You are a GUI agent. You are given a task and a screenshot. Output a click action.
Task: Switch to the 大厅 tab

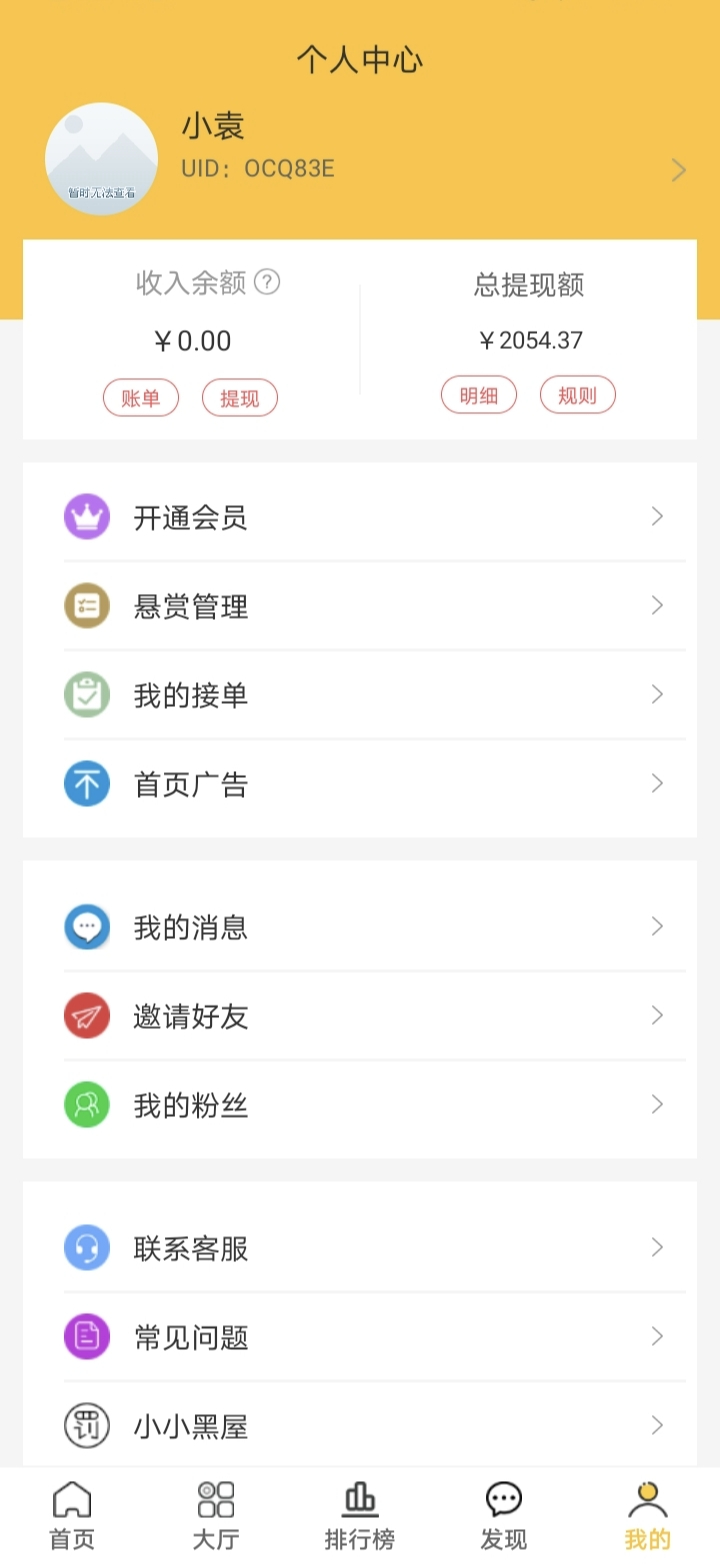tap(216, 1516)
